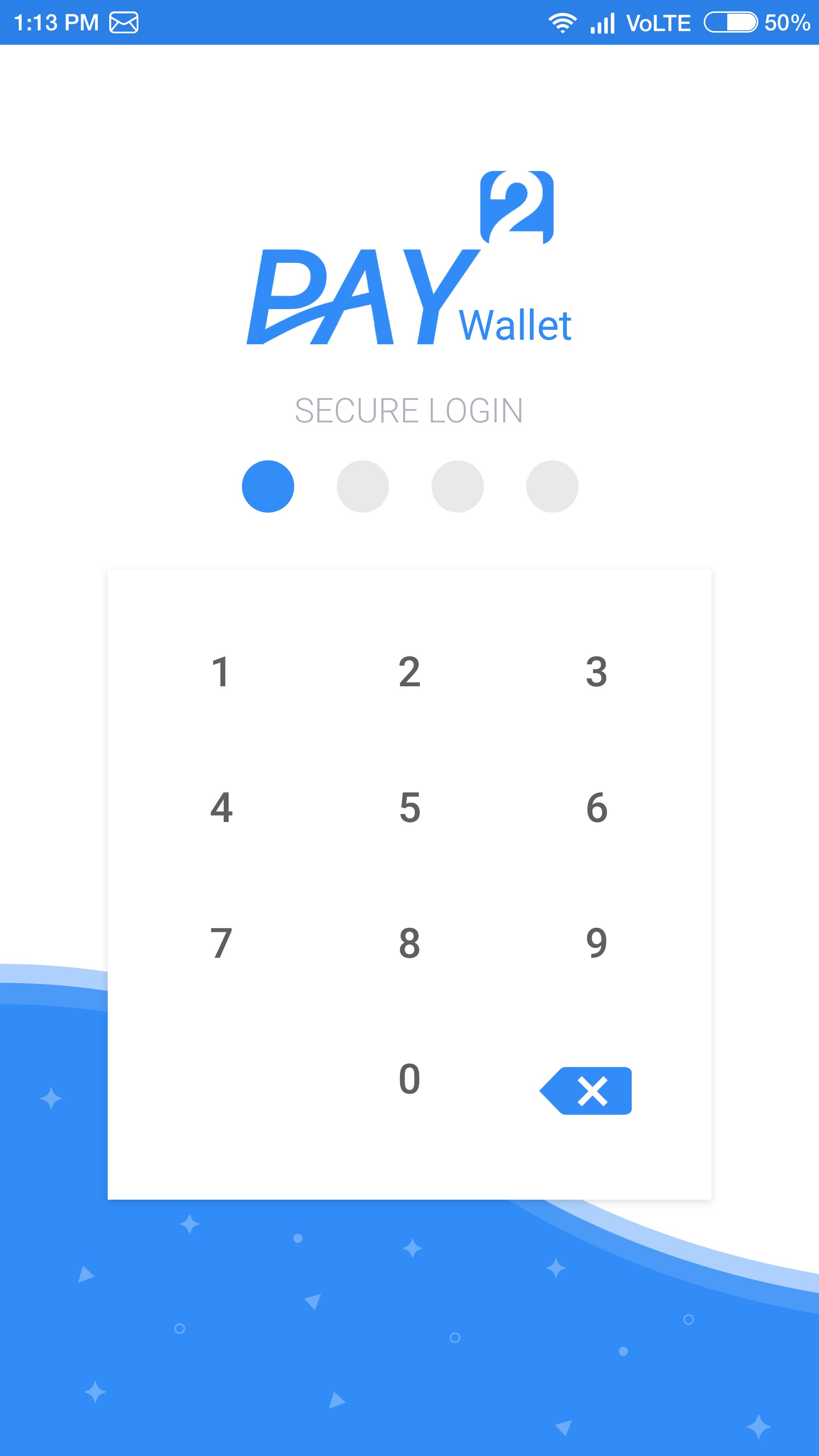819x1456 pixels.
Task: Tap the 8 key
Action: coord(409,943)
